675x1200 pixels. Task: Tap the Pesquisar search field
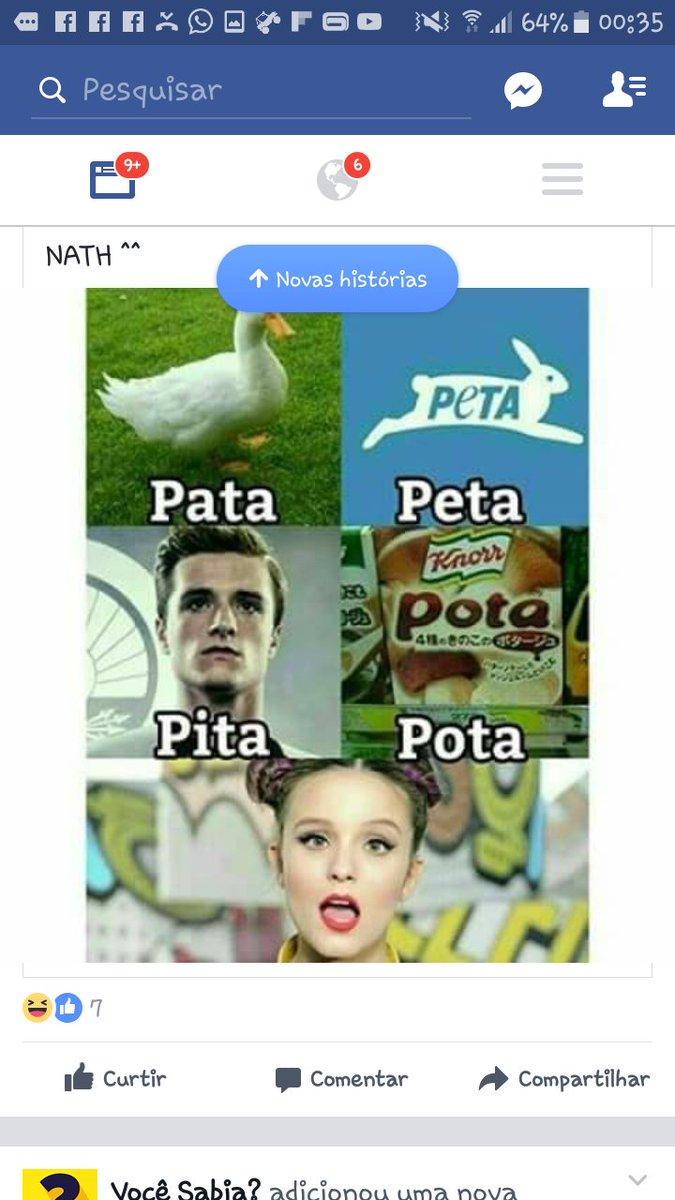[x=251, y=91]
